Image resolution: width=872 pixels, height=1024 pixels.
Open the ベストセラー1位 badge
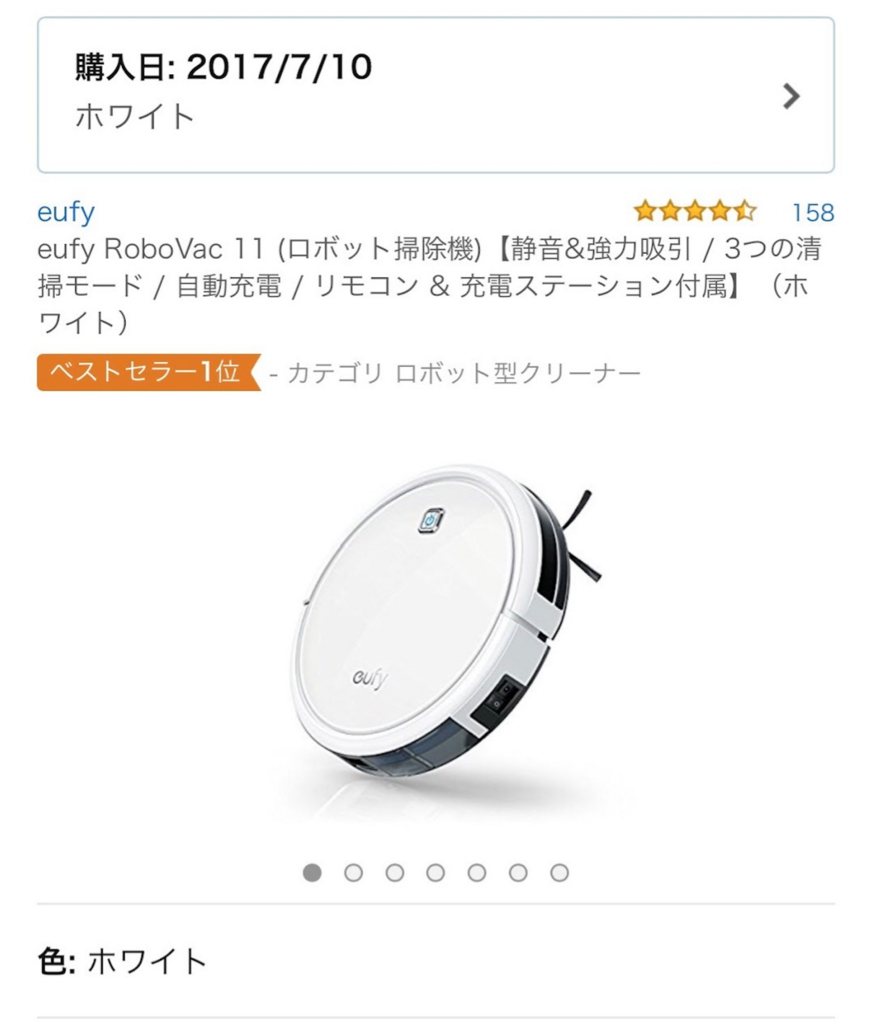[x=146, y=373]
